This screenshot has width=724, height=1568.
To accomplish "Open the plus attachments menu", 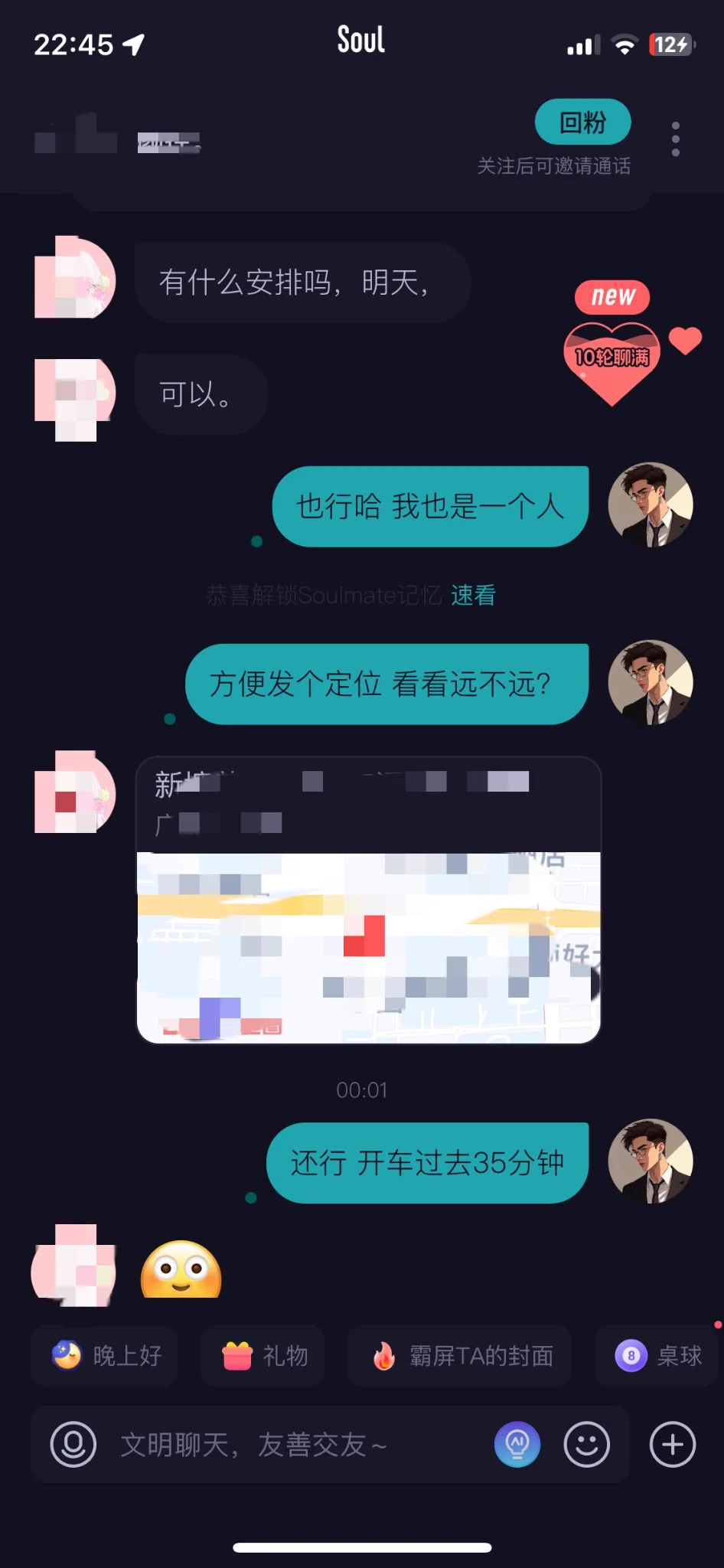I will 672,1445.
